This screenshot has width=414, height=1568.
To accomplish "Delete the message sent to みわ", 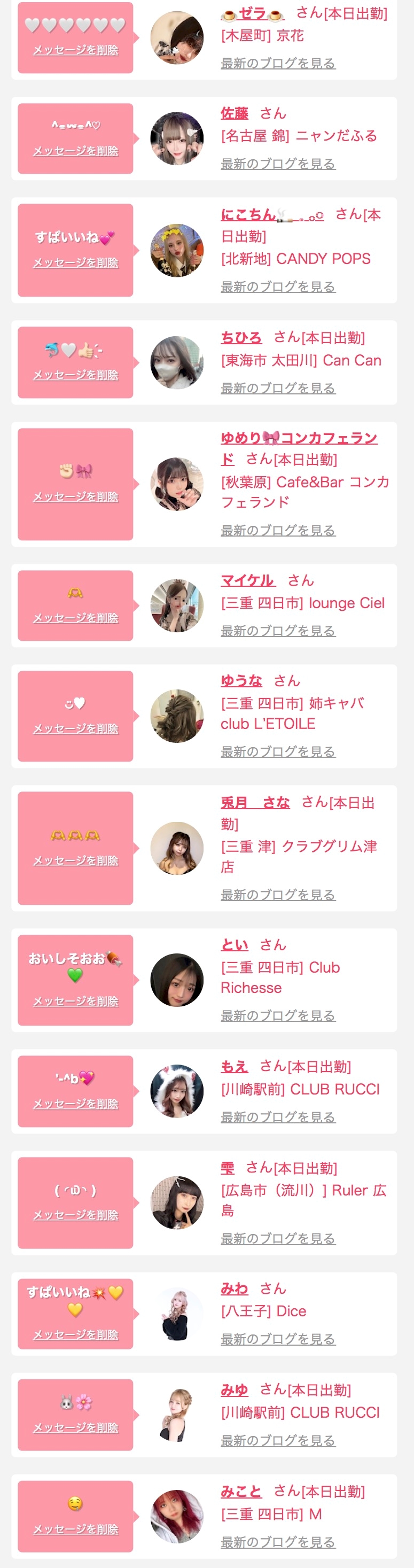I will (x=75, y=1335).
